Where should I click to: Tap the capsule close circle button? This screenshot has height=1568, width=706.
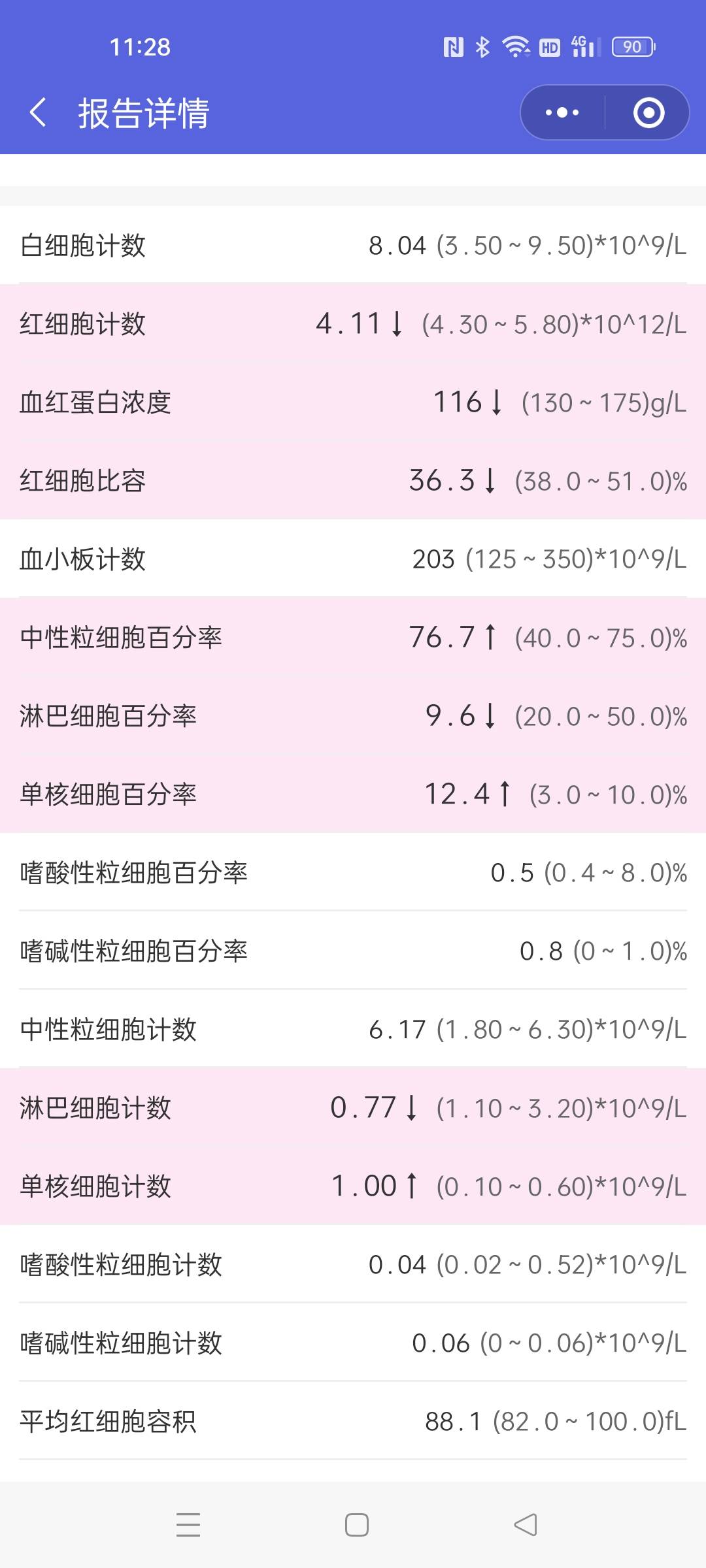[647, 112]
